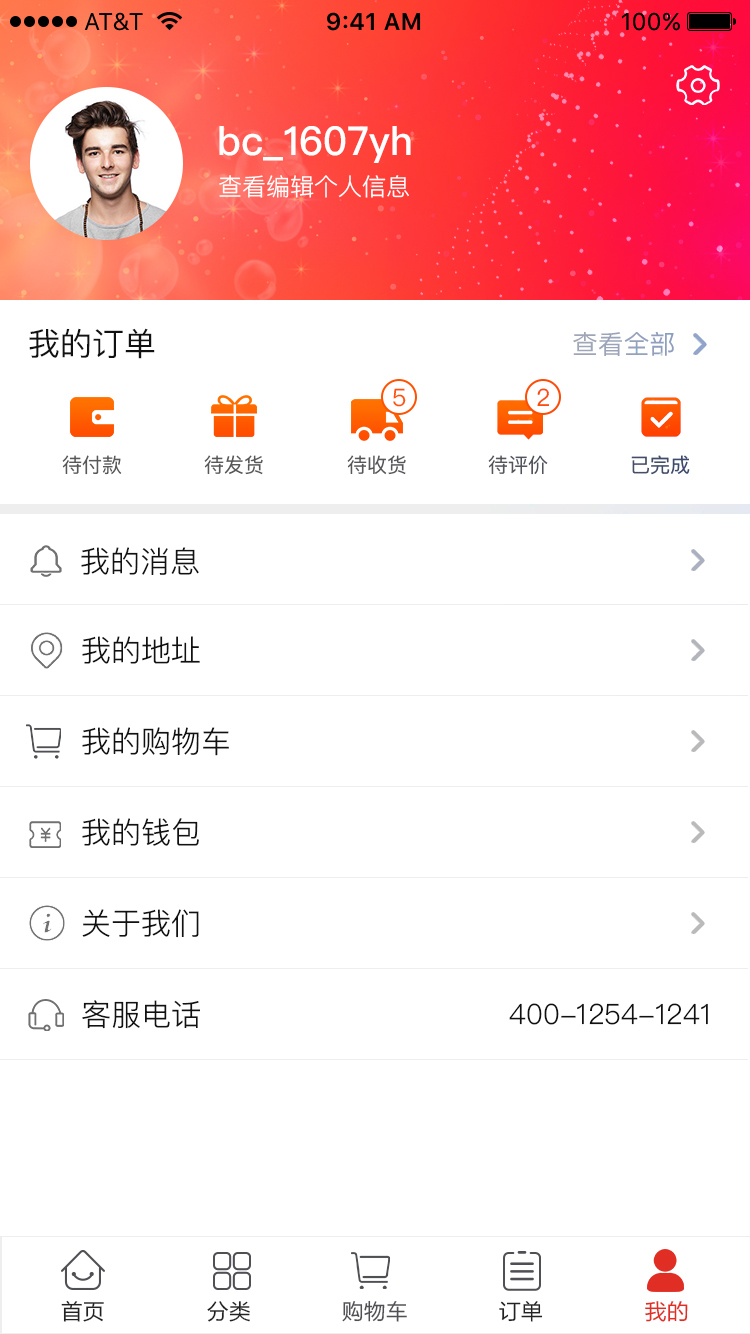Open 我的地址 address row
750x1334 pixels.
374,651
